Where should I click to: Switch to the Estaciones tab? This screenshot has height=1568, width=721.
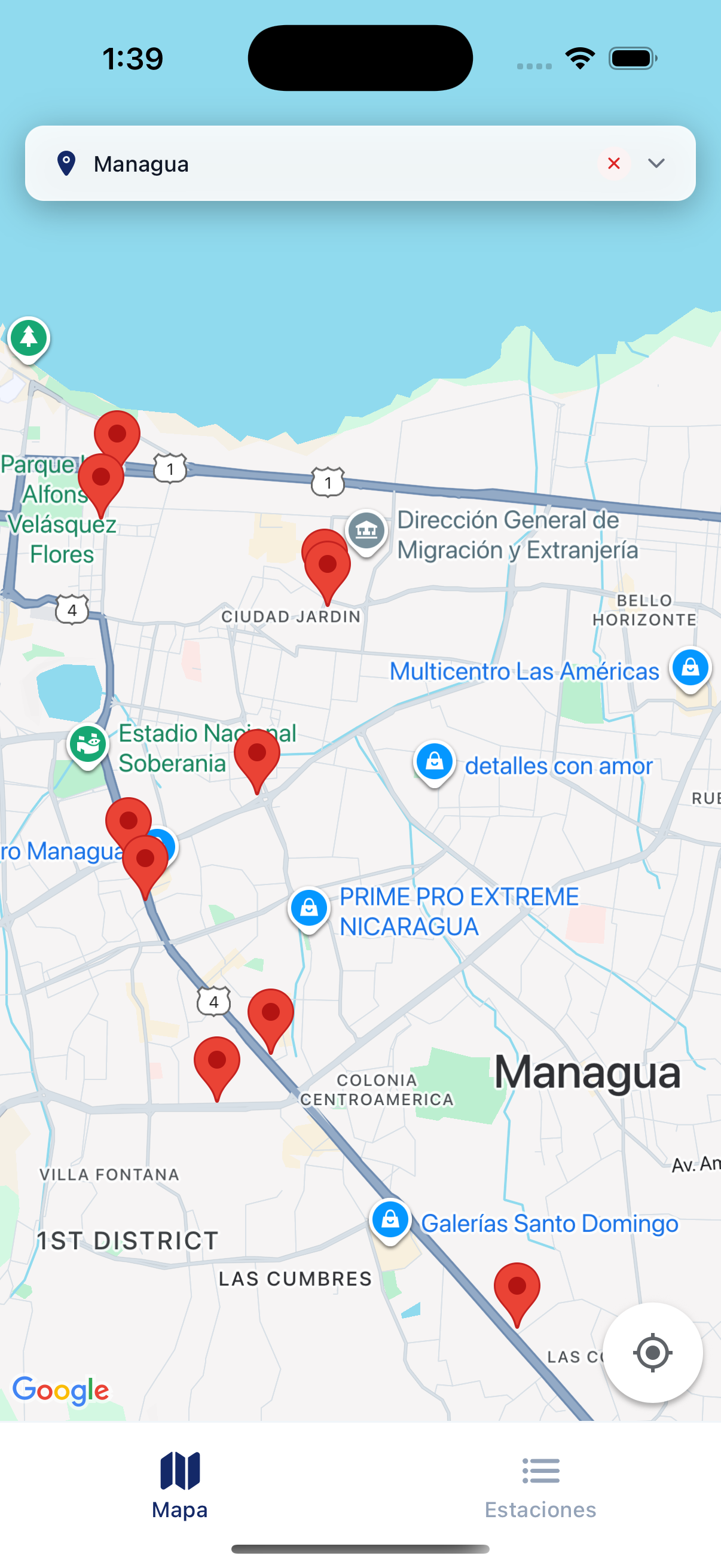tap(540, 1487)
